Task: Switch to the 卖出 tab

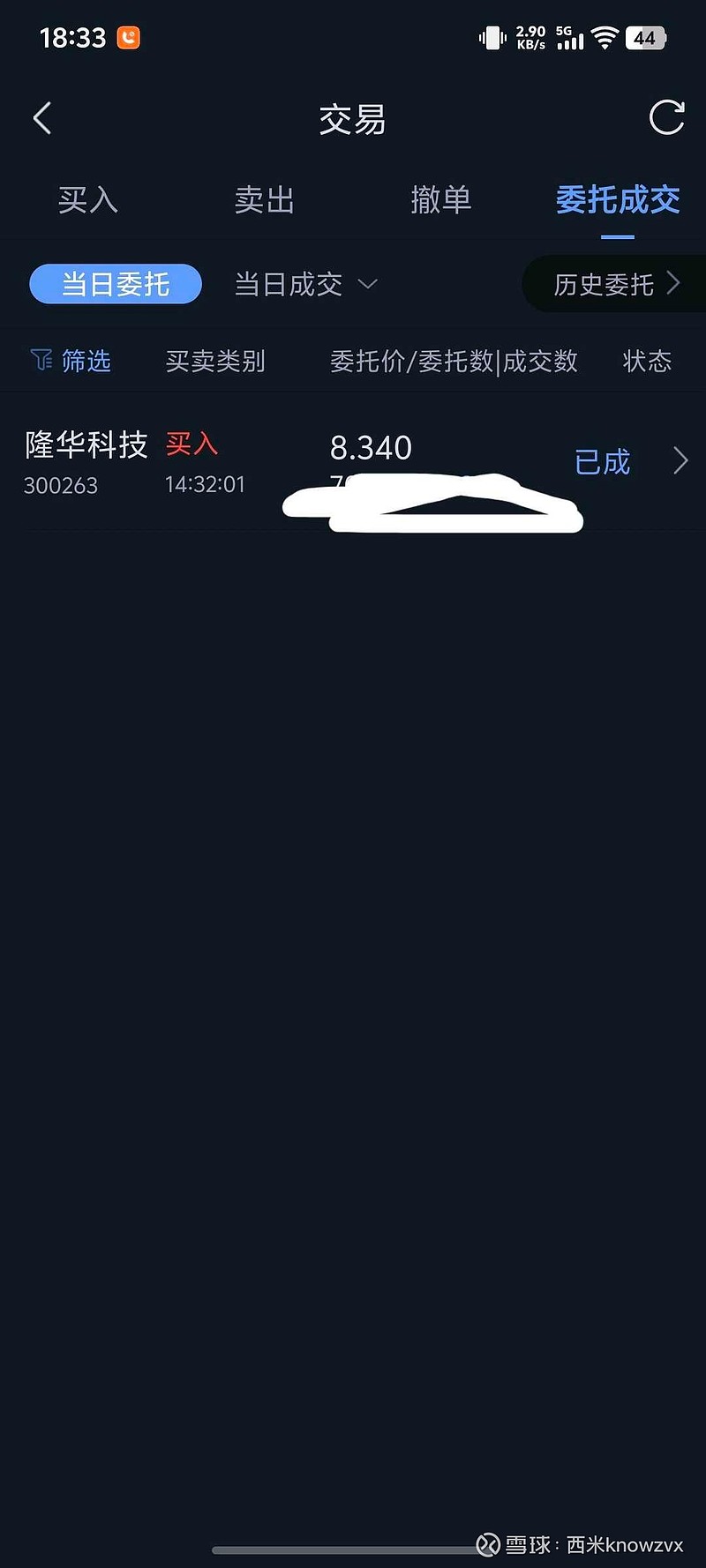Action: coord(264,200)
